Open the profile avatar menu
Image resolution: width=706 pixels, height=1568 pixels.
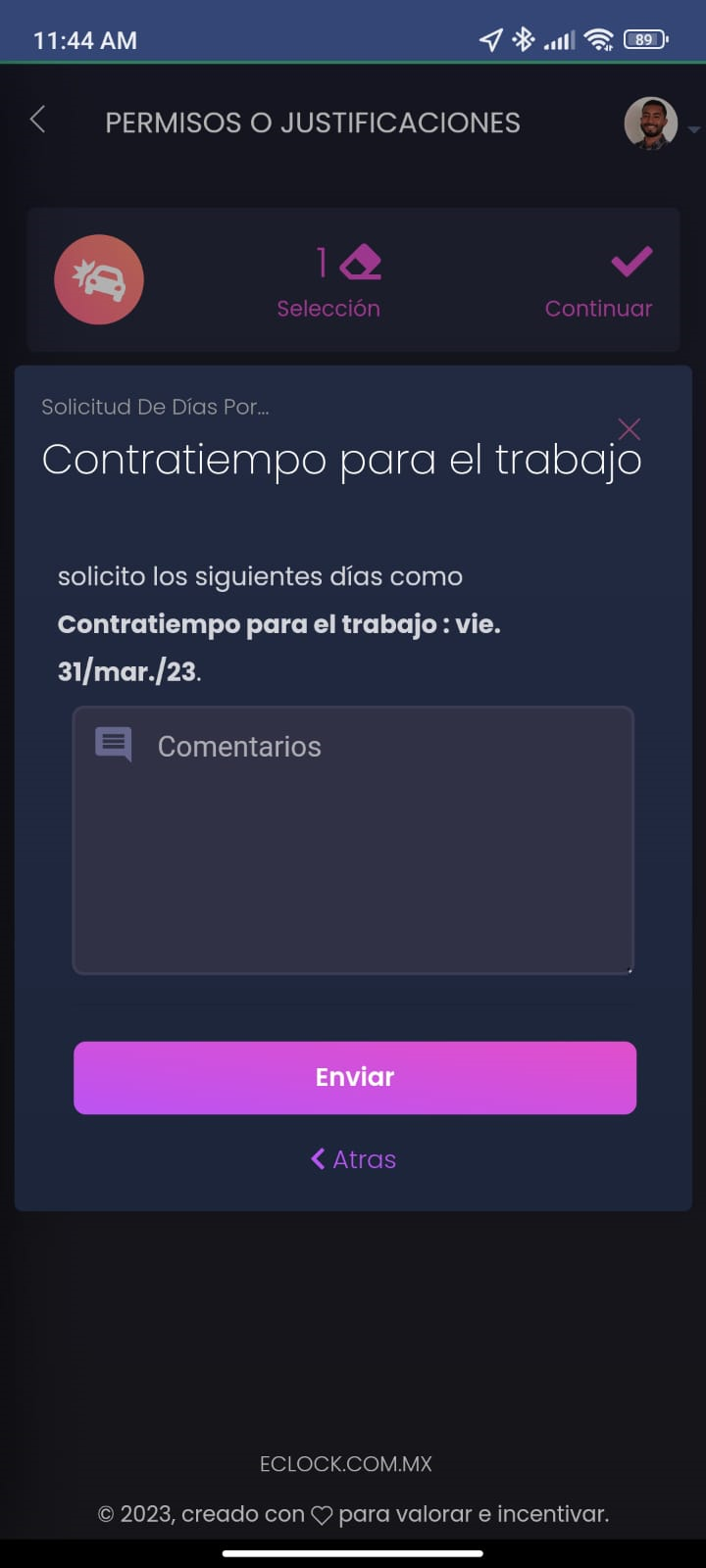pyautogui.click(x=651, y=123)
